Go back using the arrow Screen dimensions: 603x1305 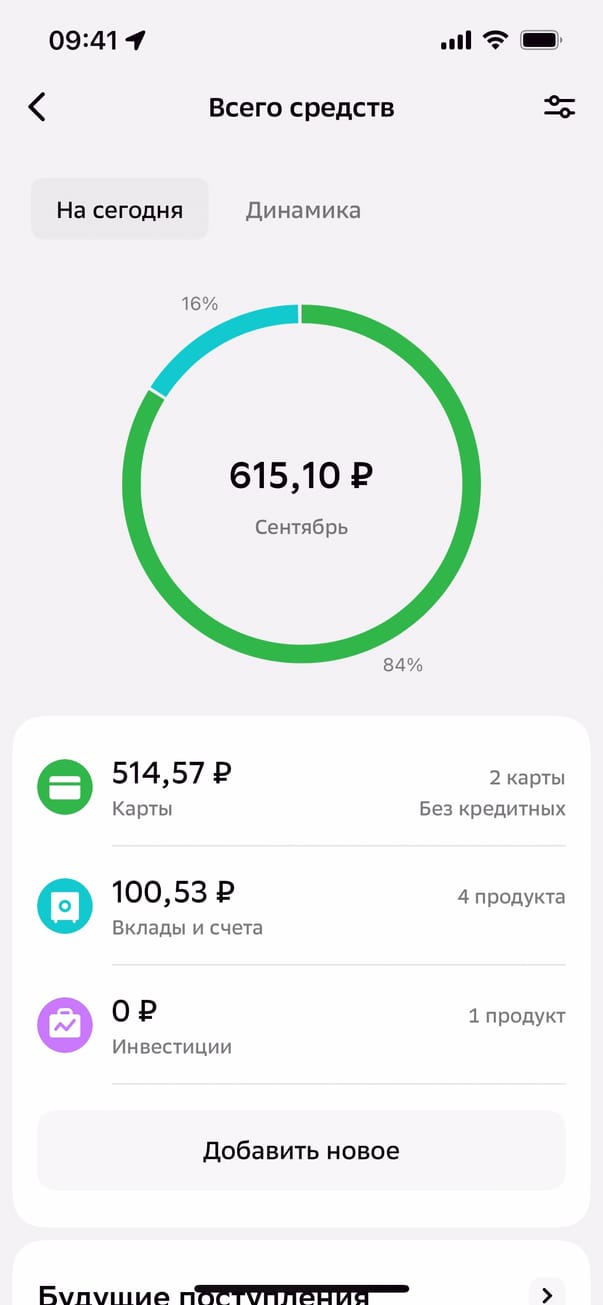pyautogui.click(x=37, y=107)
